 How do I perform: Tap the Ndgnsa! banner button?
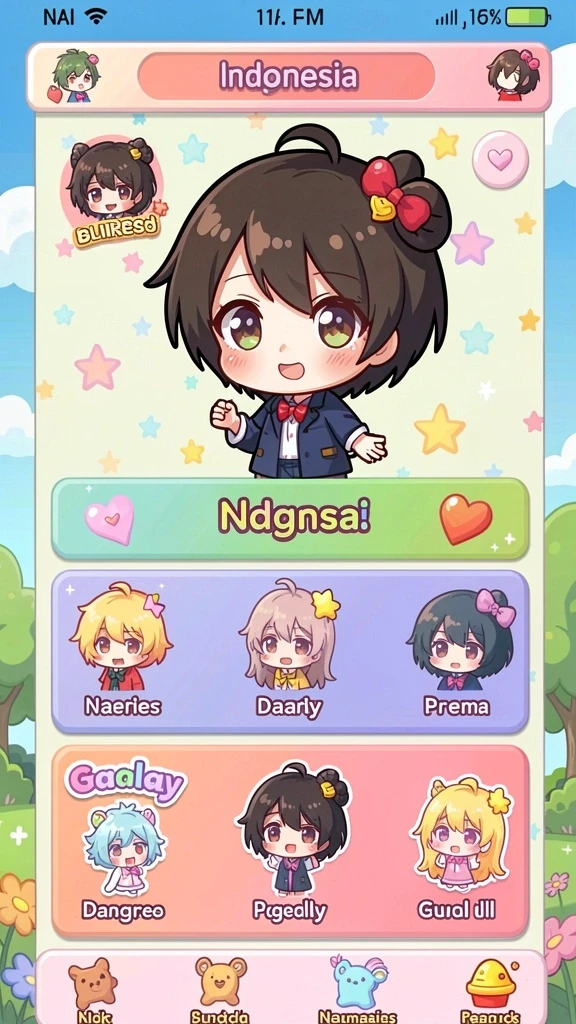pos(290,519)
